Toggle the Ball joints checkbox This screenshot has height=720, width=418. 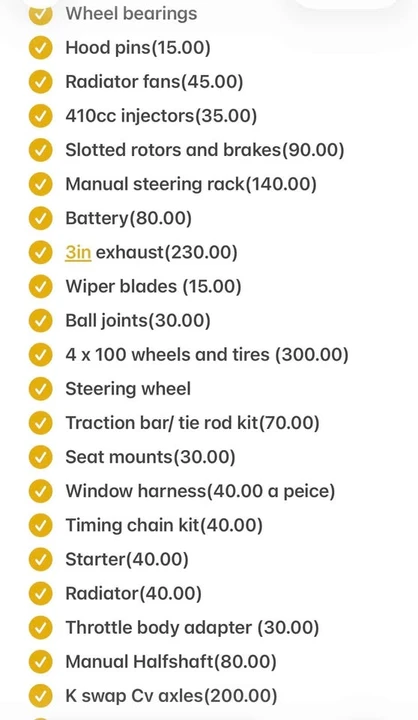pos(40,321)
